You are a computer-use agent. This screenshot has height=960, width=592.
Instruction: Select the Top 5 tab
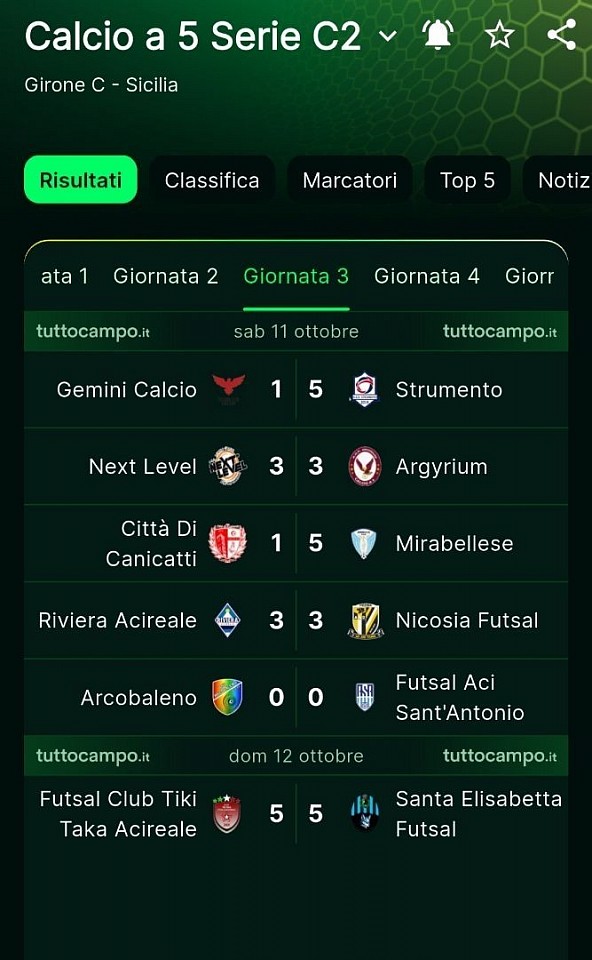[x=467, y=180]
